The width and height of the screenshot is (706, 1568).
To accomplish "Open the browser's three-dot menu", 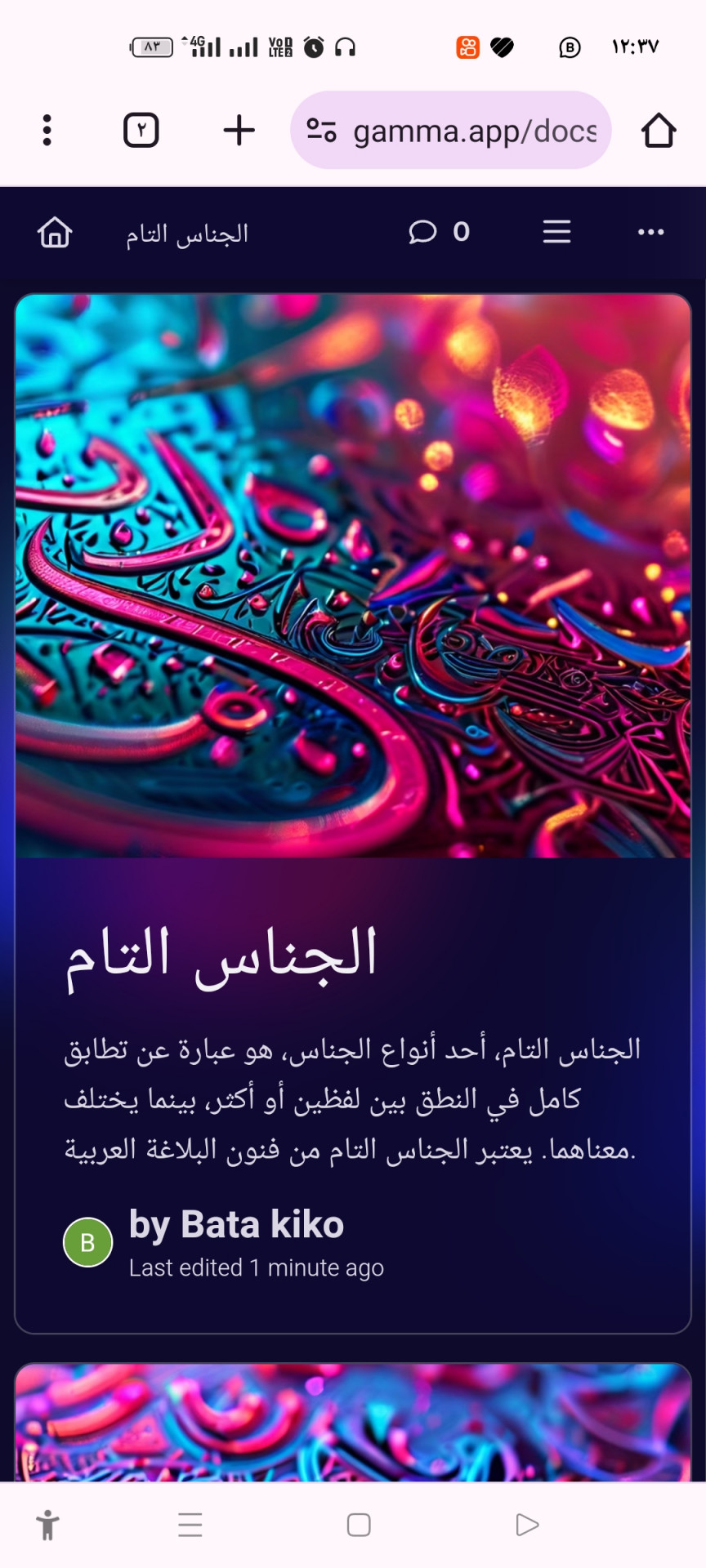I will coord(47,131).
